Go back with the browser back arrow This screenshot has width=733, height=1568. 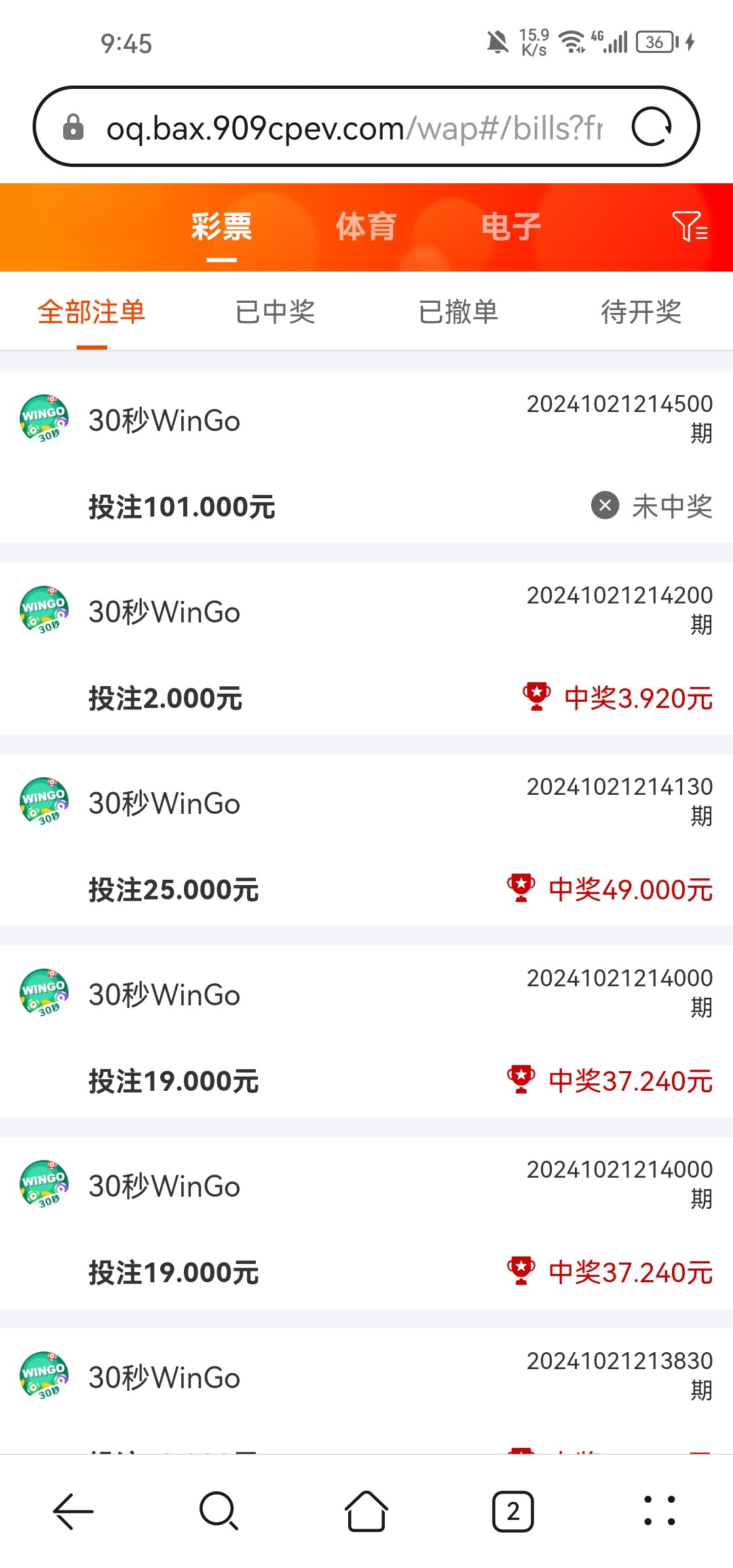tap(73, 1512)
